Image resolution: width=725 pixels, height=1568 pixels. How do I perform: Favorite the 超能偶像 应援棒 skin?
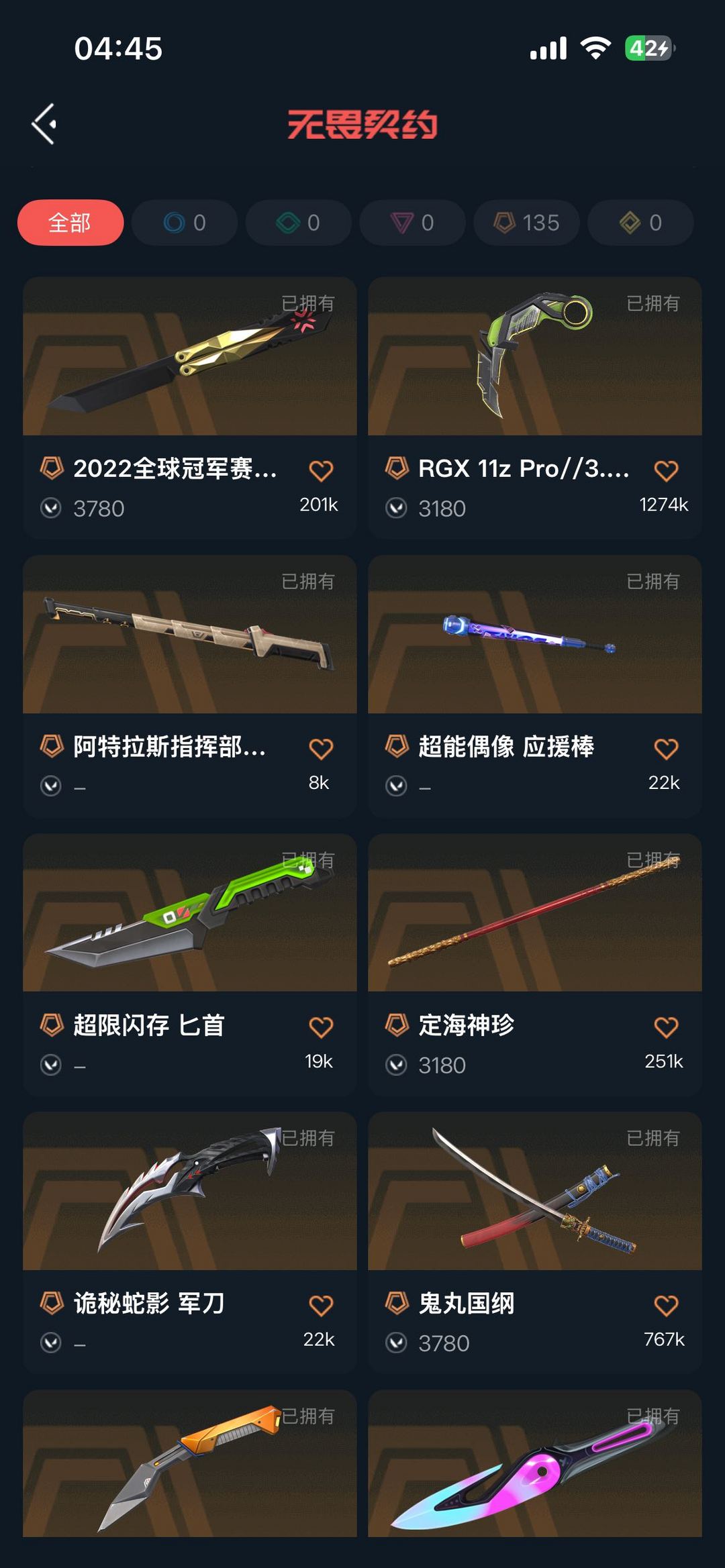(x=666, y=749)
